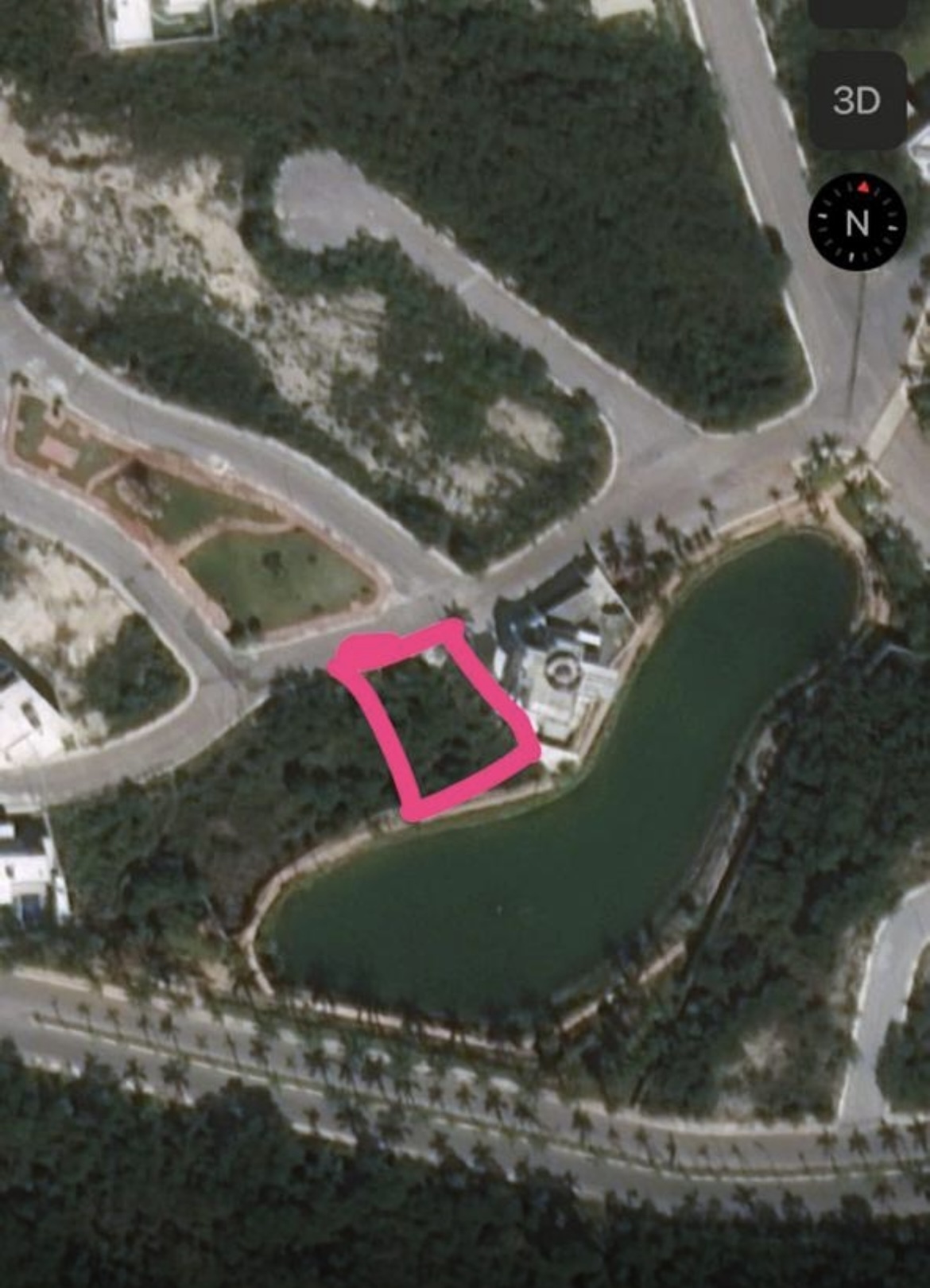Tap the compass to reset north orientation

pyautogui.click(x=857, y=223)
